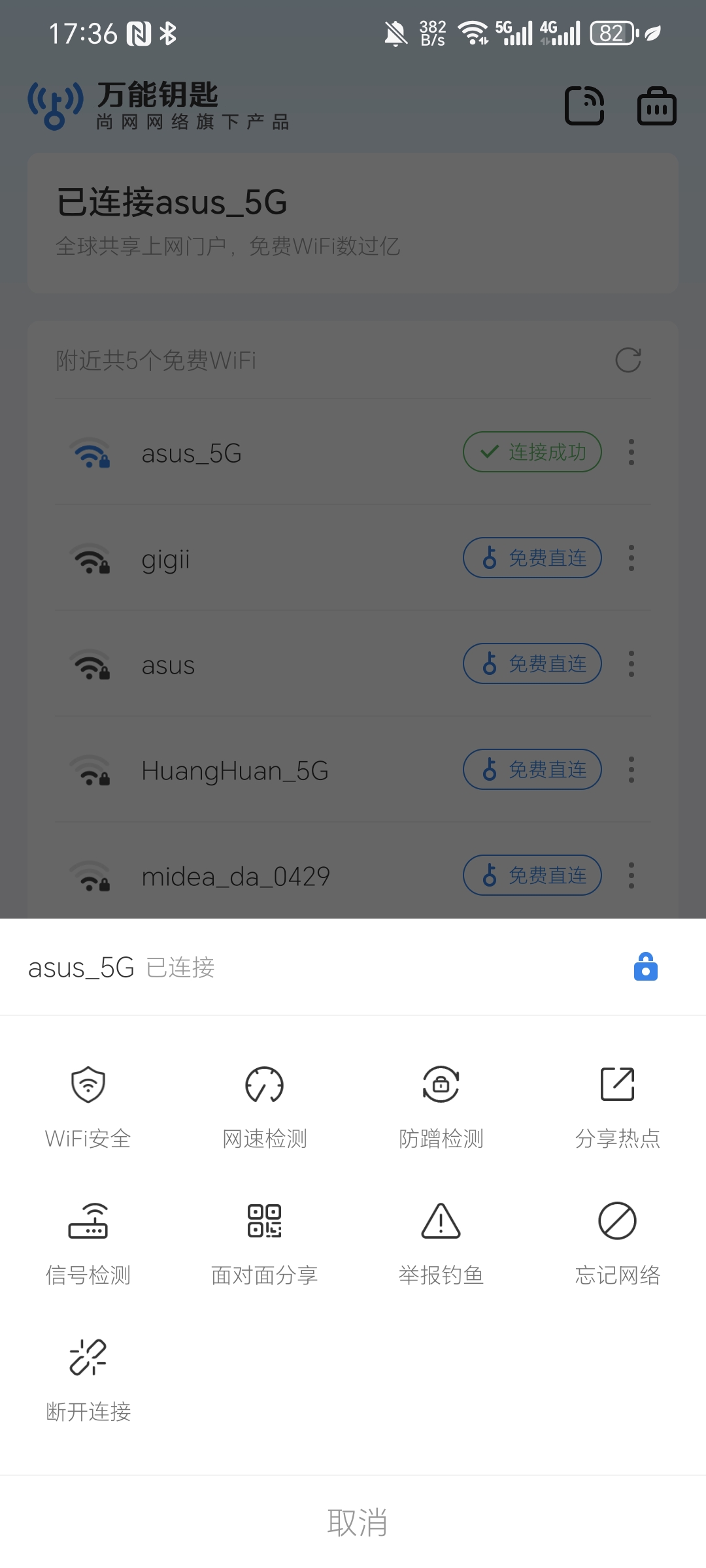Viewport: 706px width, 1568px height.
Task: Start the 防蹭检测 check
Action: click(441, 1107)
